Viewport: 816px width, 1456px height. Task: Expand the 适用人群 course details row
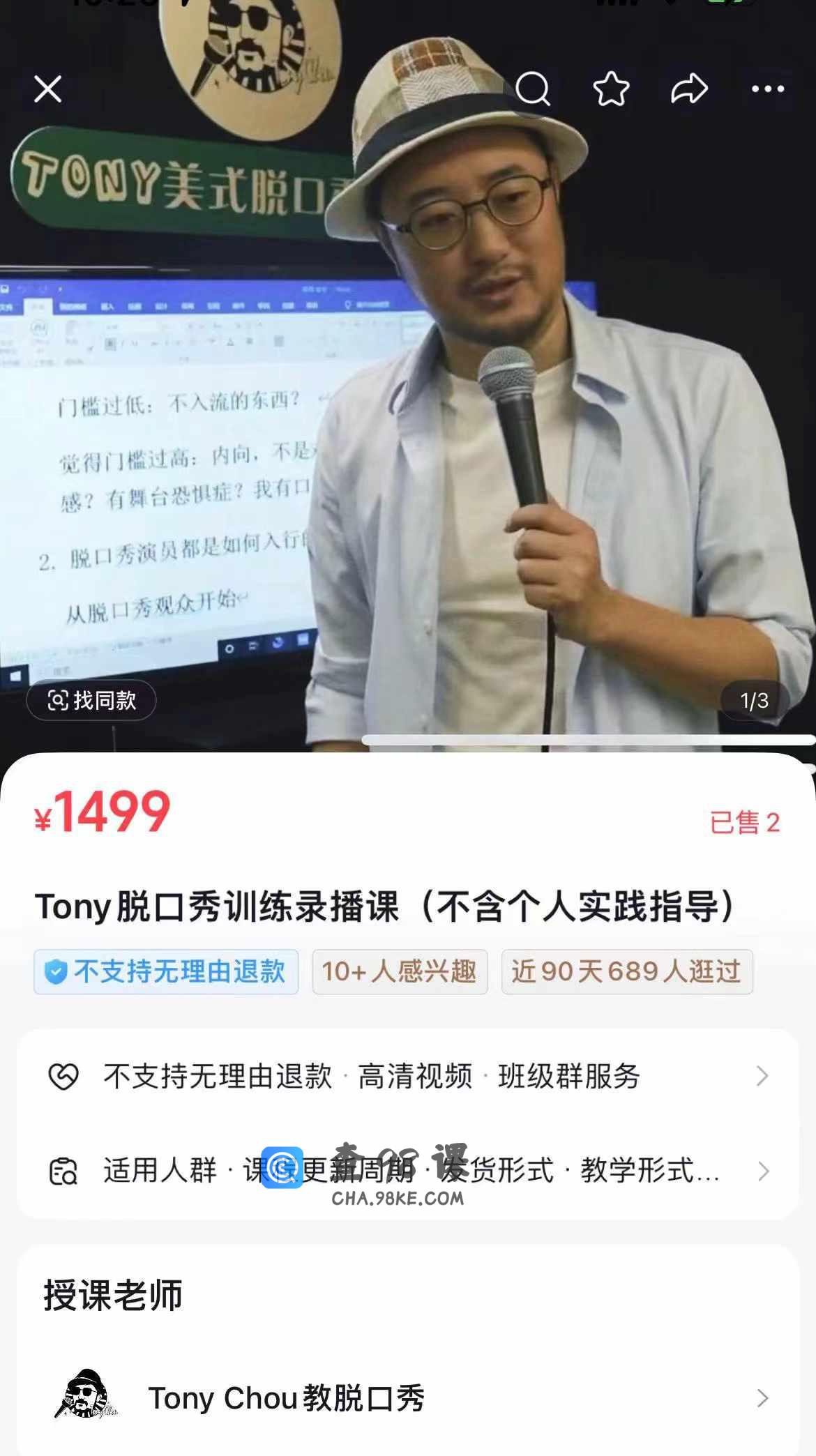pyautogui.click(x=408, y=1171)
